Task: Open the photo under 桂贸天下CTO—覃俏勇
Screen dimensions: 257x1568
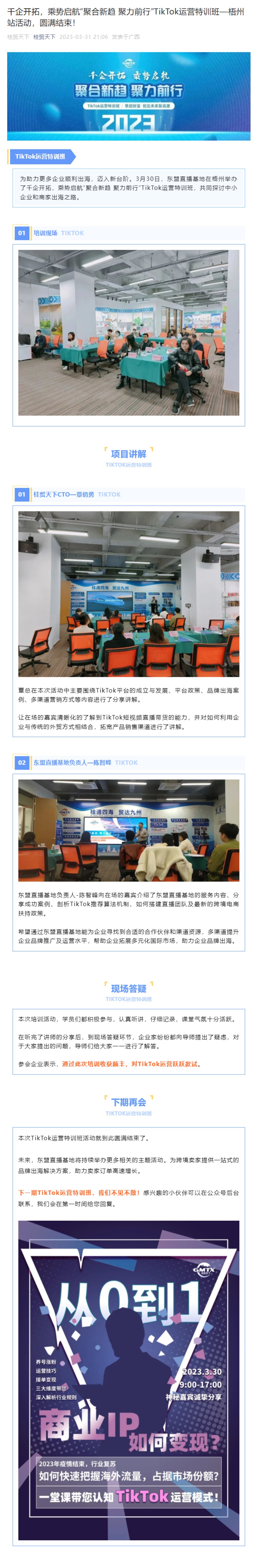Action: (128, 593)
